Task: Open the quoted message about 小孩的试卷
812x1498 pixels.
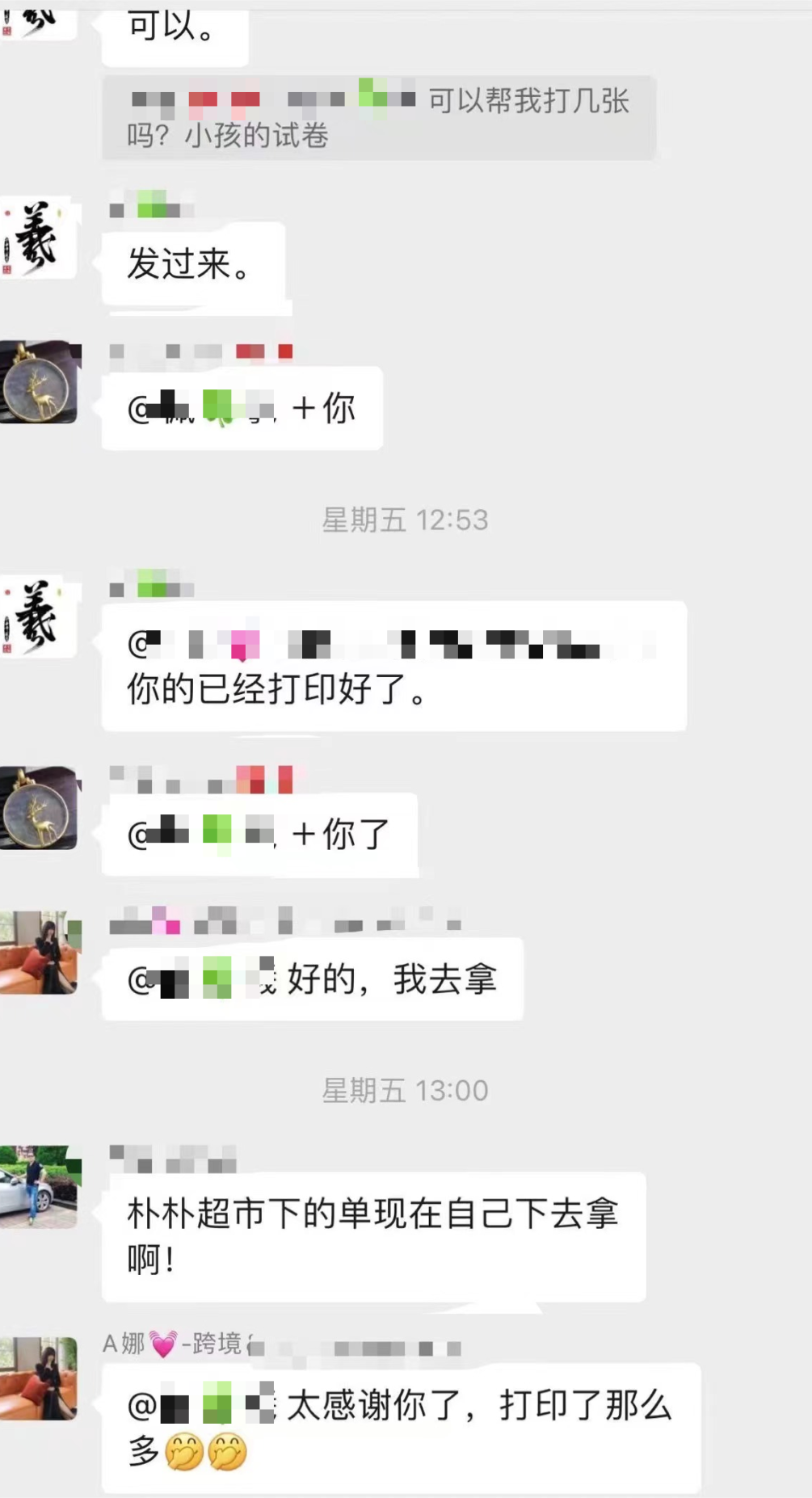Action: point(378,118)
